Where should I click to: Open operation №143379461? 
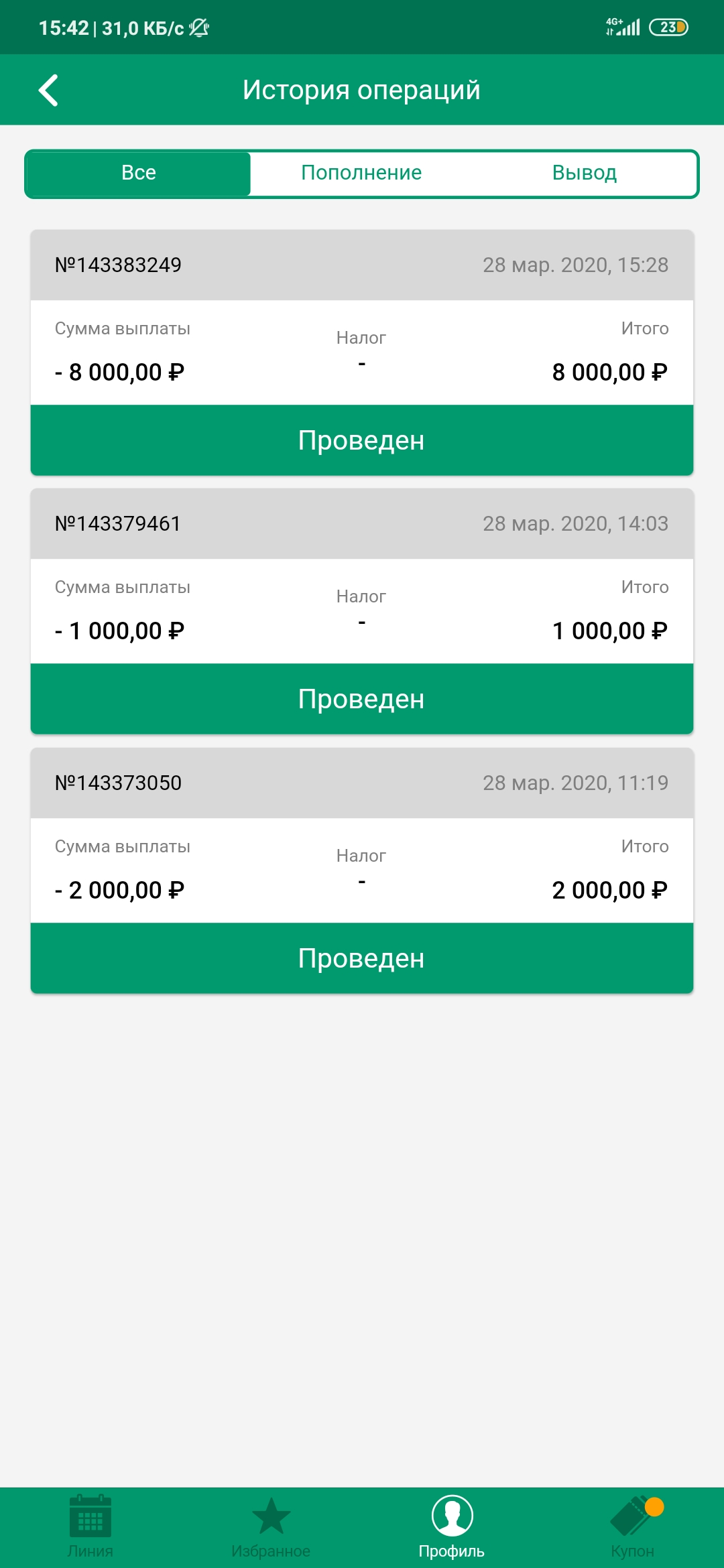tap(362, 612)
